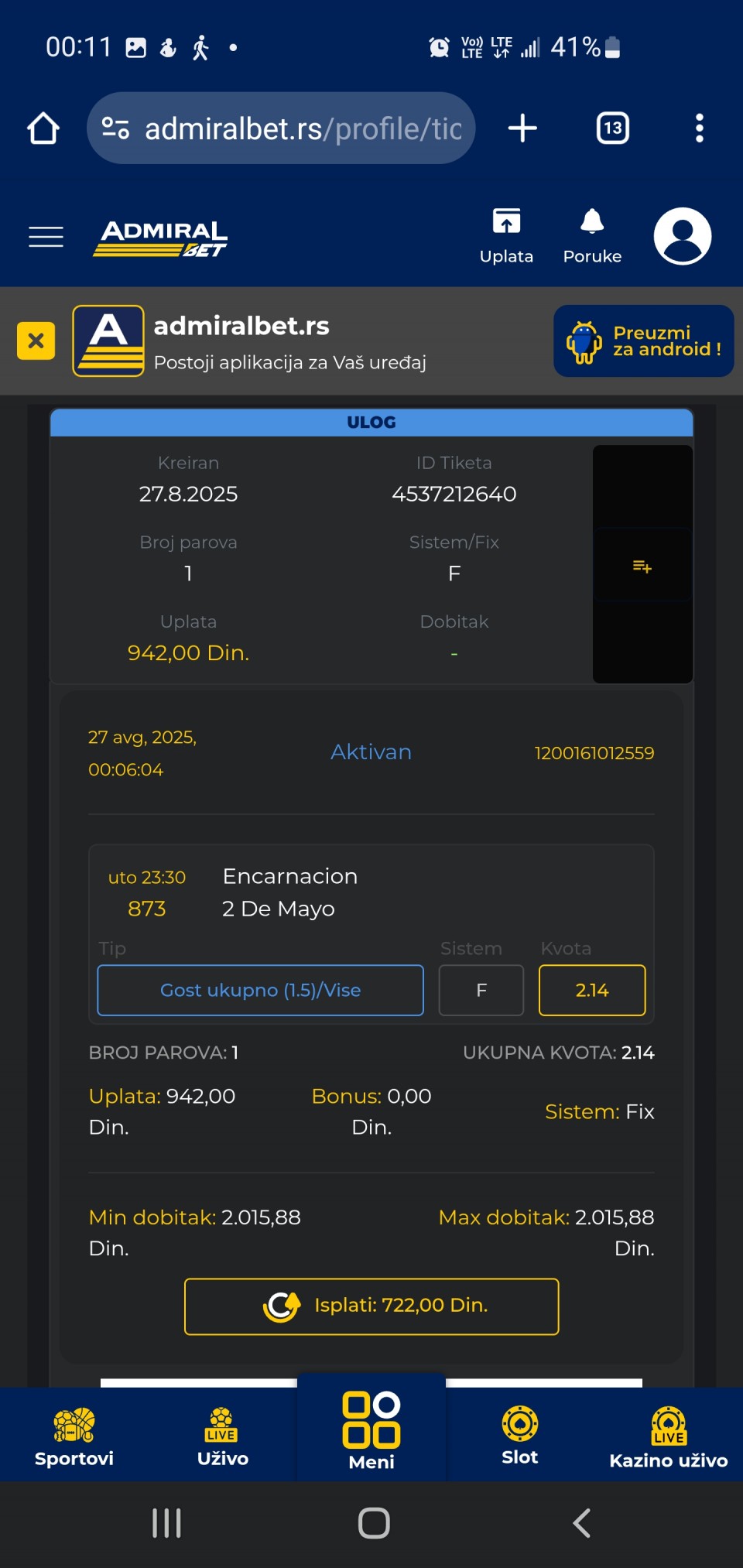Go back with the system back button
This screenshot has width=743, height=1568.
pos(582,1523)
